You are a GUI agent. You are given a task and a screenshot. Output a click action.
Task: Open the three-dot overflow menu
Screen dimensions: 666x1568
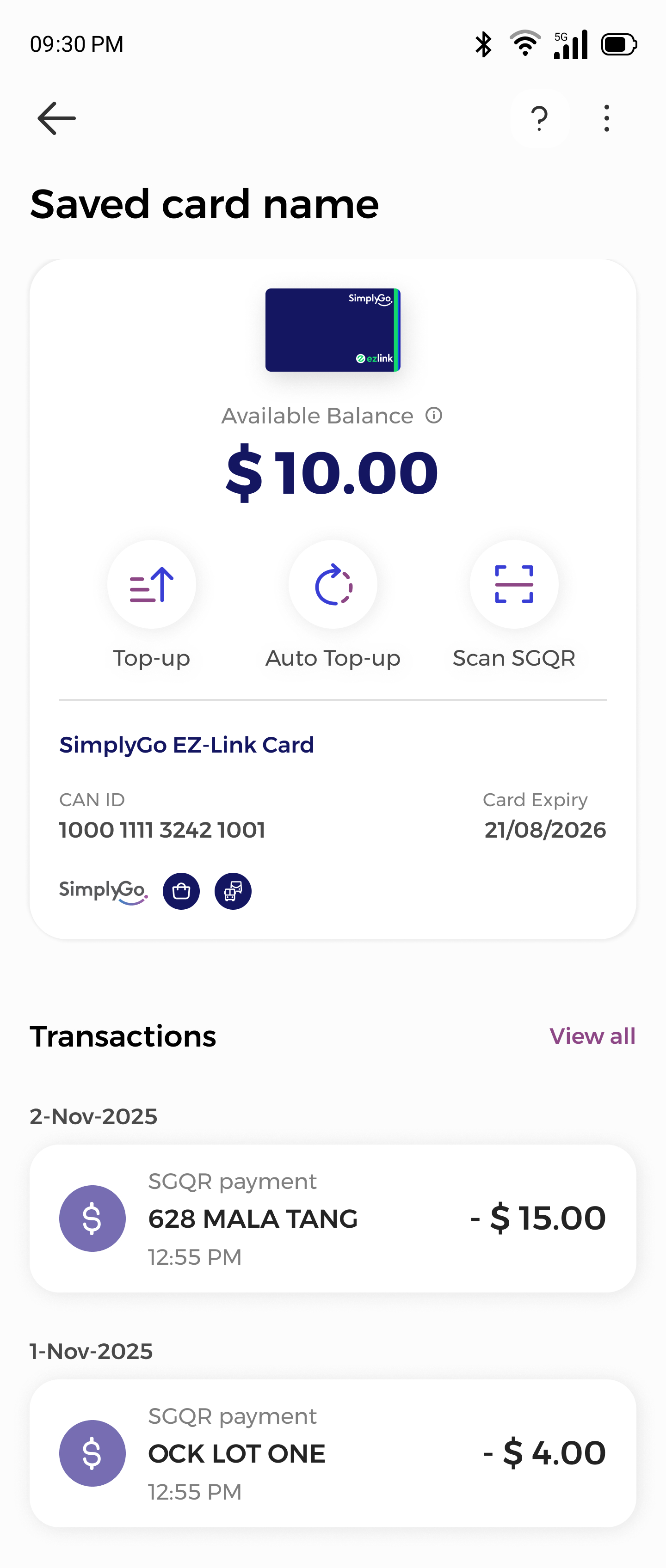pos(606,118)
